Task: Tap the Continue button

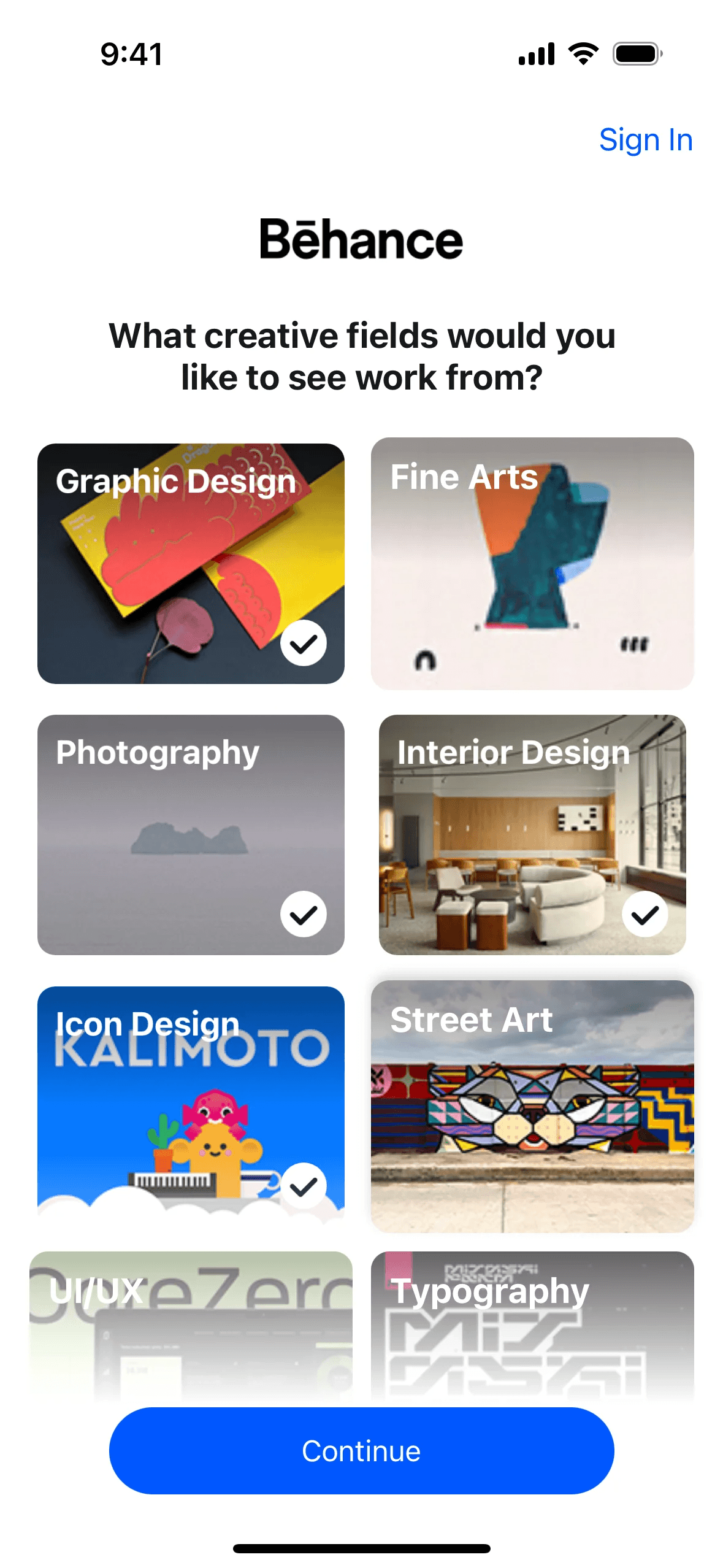Action: click(x=361, y=1450)
